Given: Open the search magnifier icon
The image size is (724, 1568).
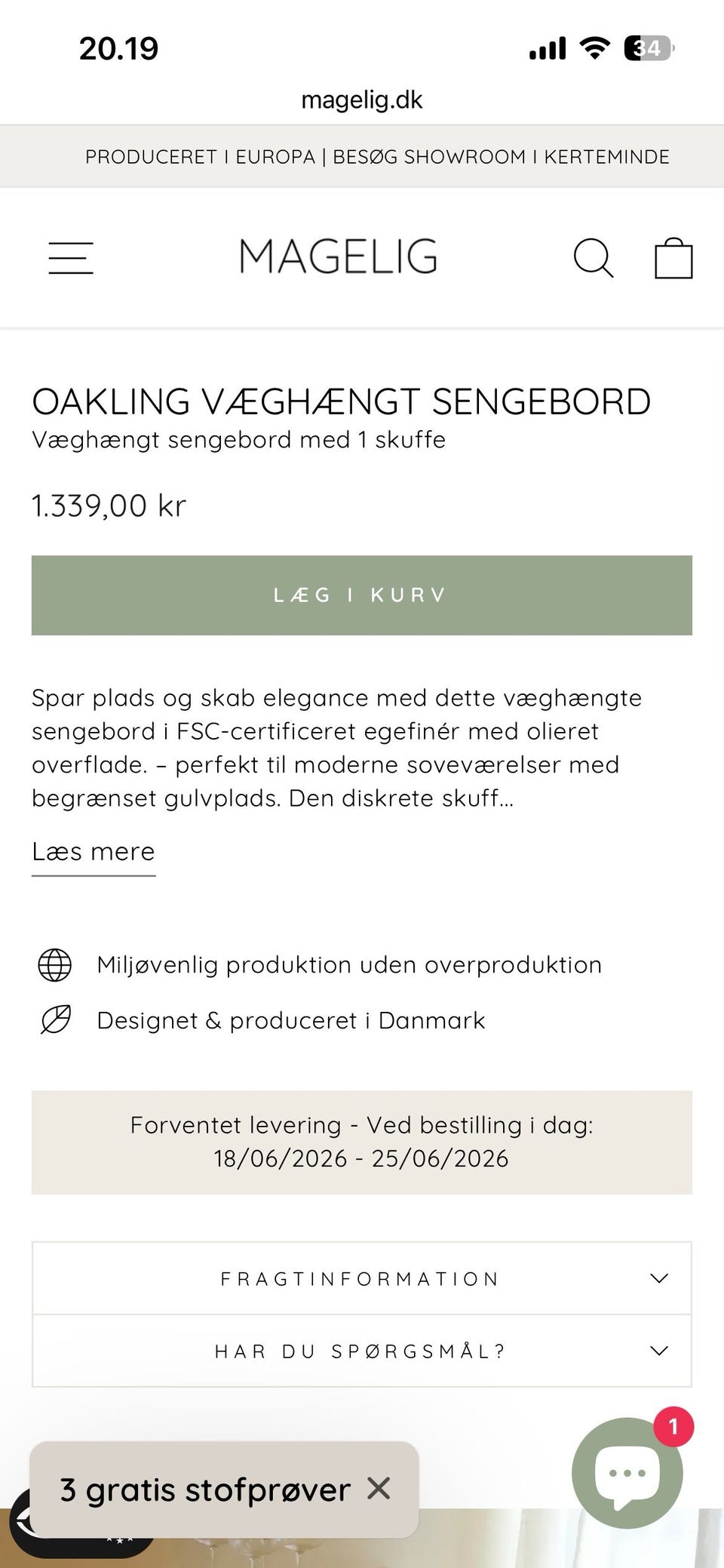Looking at the screenshot, I should pyautogui.click(x=594, y=258).
